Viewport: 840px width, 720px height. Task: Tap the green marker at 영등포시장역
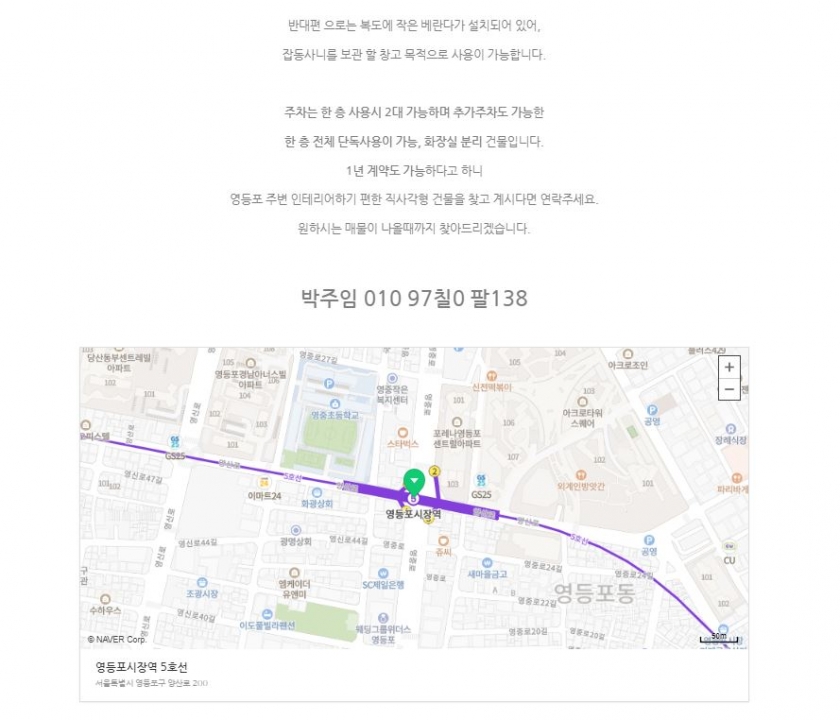[x=414, y=482]
